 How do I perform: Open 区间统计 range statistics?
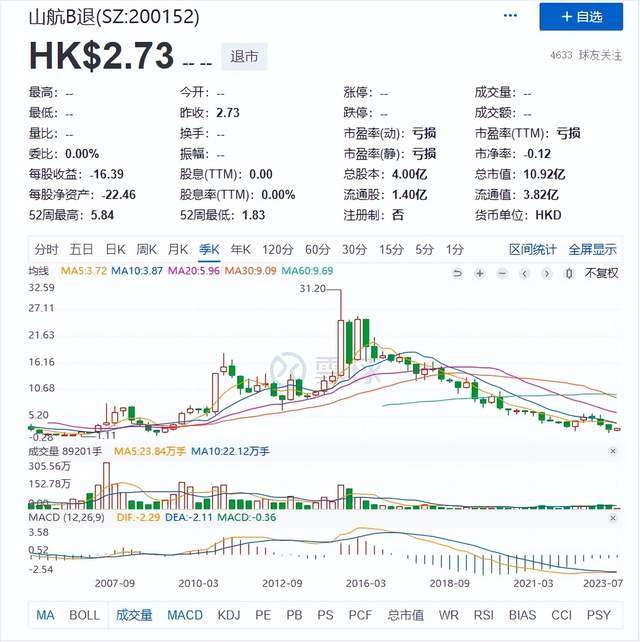tap(532, 249)
